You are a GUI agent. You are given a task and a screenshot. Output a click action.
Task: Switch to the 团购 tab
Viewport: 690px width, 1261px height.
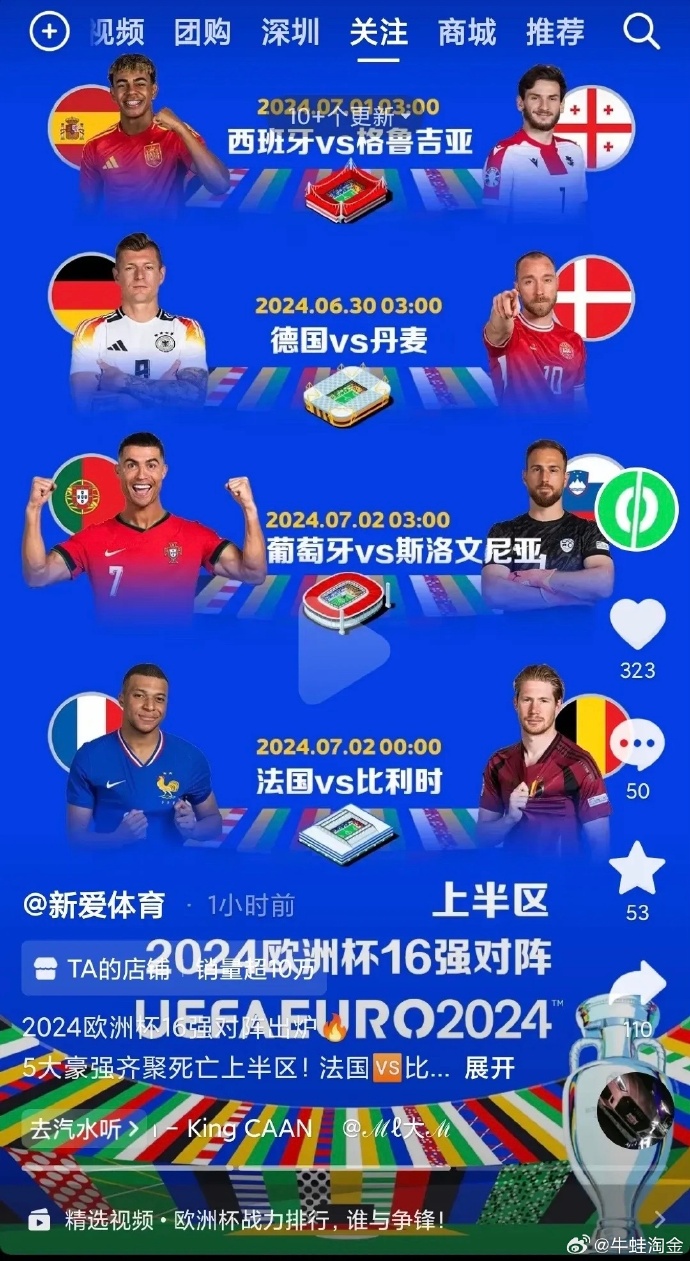coord(203,33)
